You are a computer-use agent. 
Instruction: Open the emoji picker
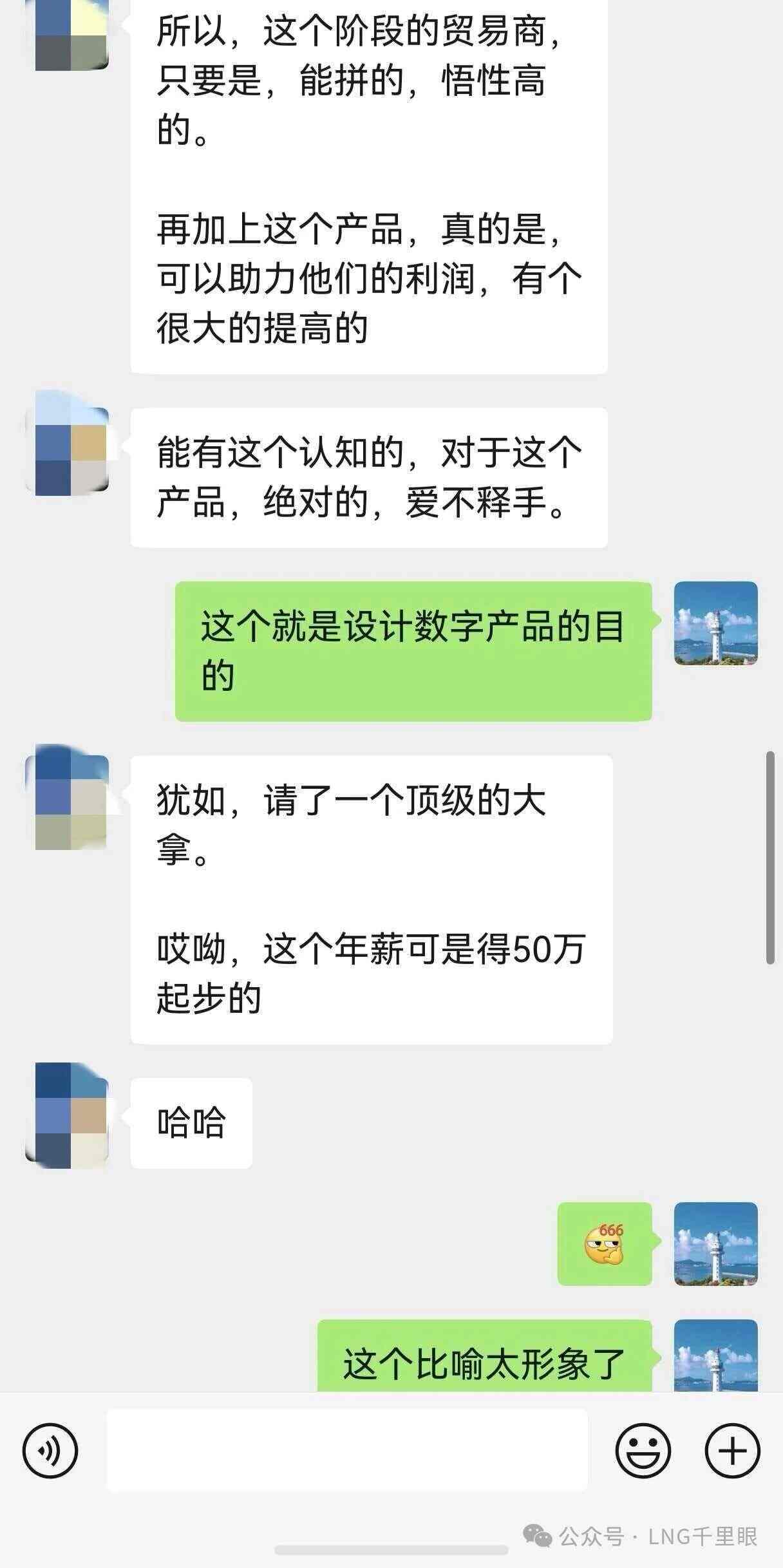click(x=643, y=1451)
